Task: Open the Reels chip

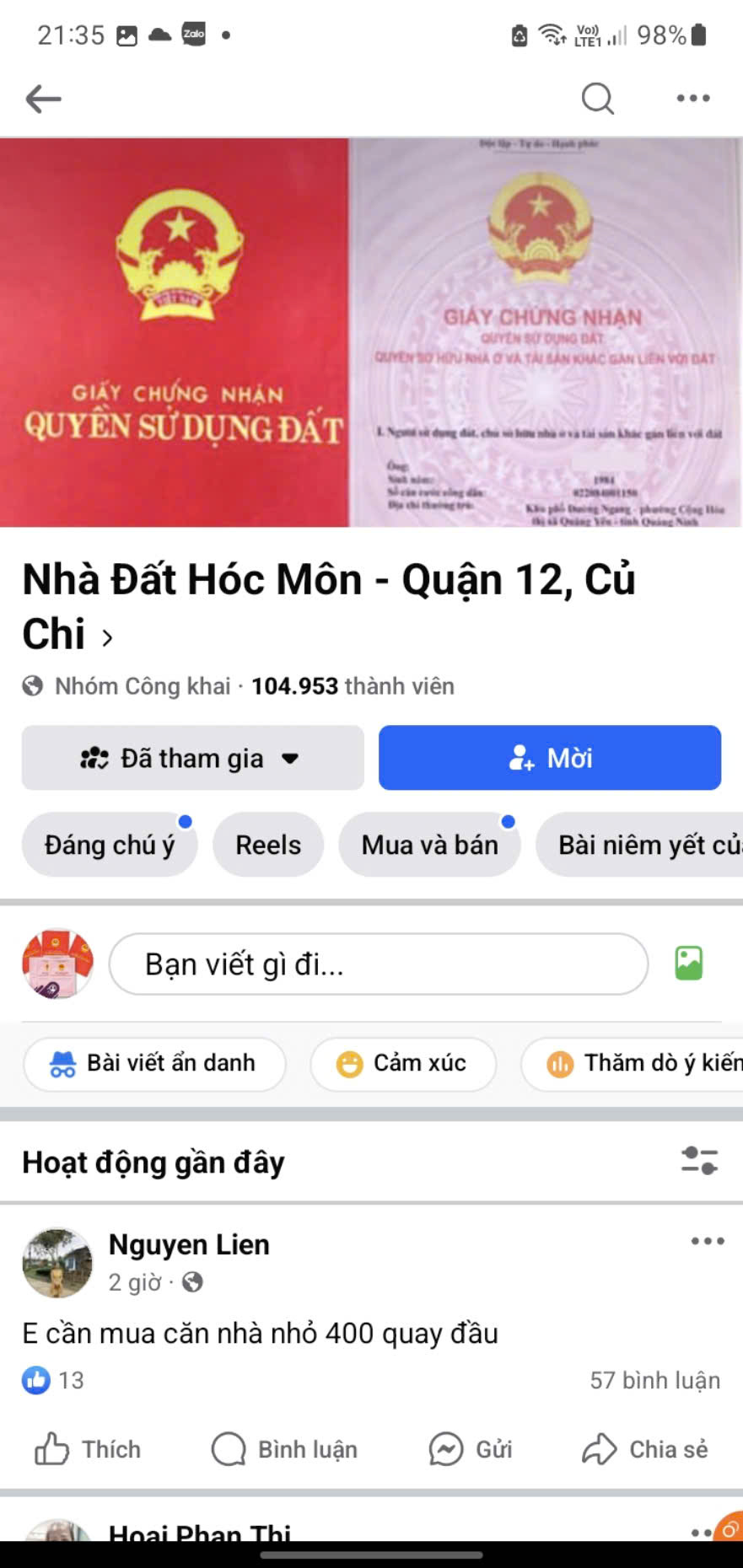Action: (268, 845)
